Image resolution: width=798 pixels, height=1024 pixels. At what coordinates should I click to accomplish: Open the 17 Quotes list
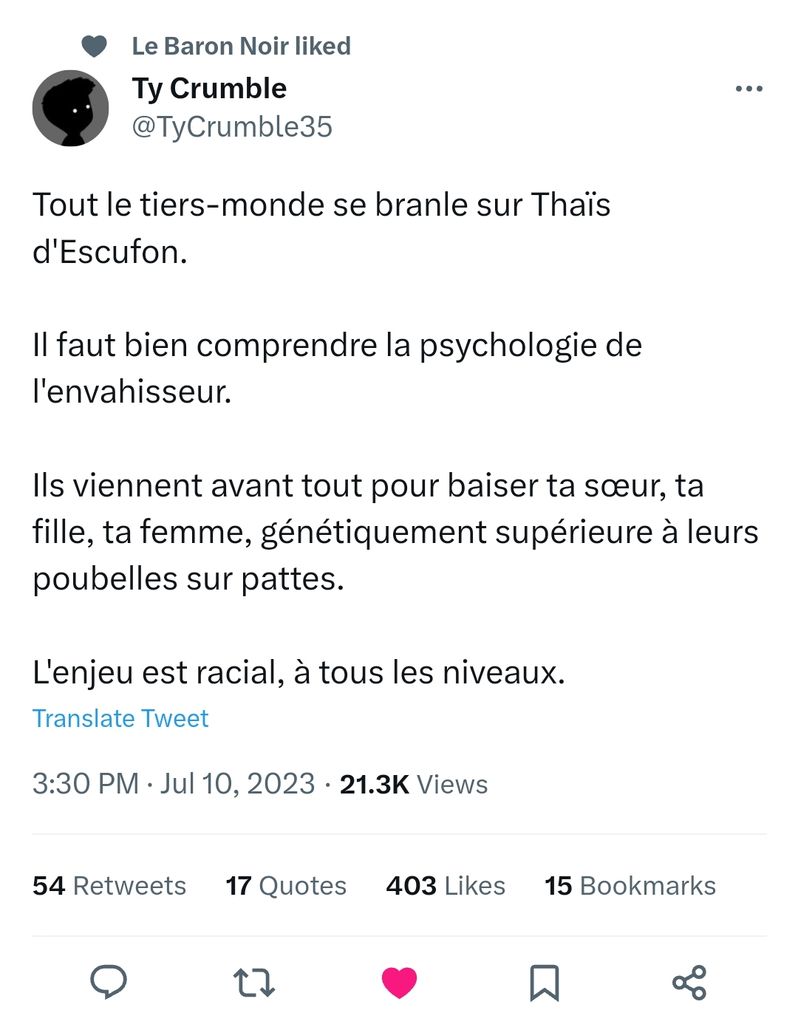[286, 886]
